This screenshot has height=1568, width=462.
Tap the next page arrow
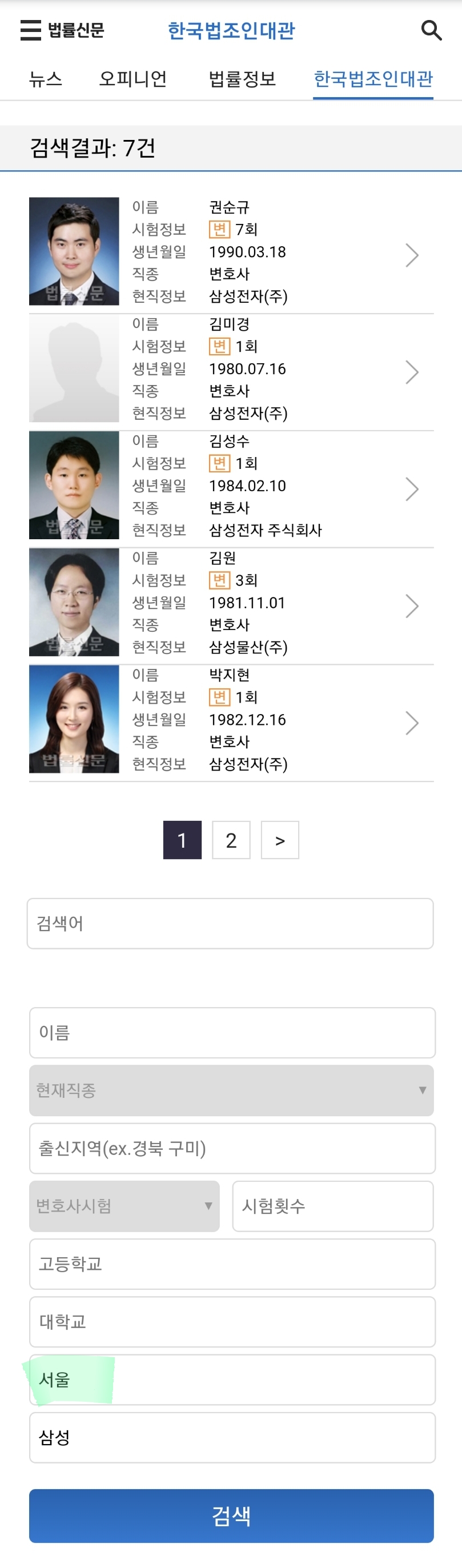pos(279,840)
